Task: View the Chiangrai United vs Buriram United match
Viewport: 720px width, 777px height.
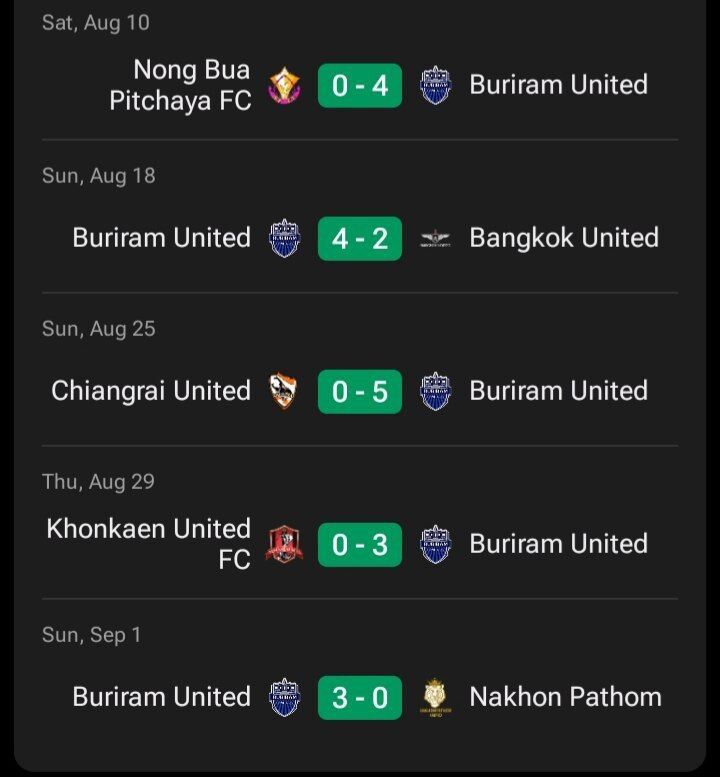Action: click(360, 392)
